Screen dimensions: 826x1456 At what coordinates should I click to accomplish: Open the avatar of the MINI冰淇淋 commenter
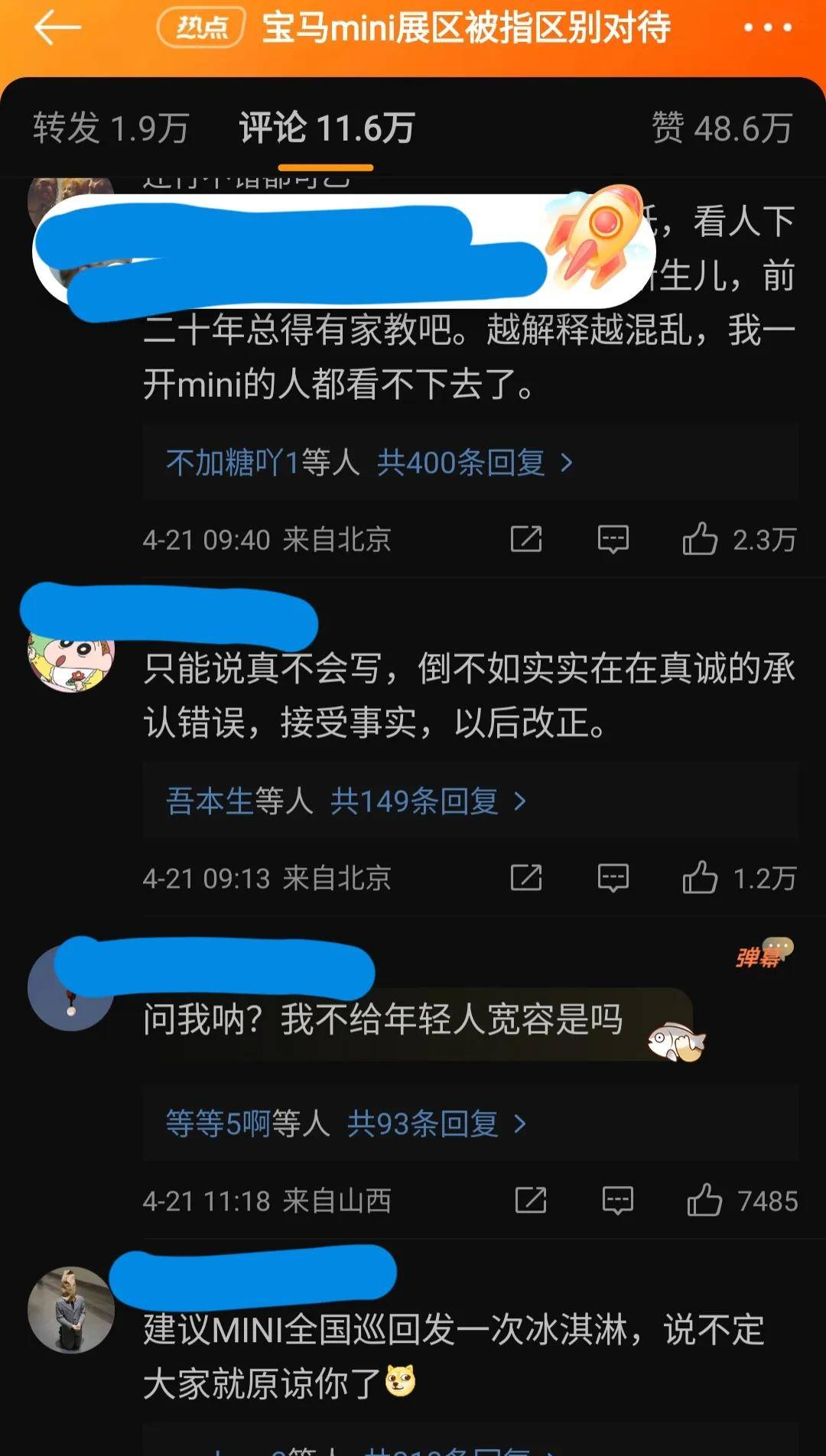click(x=71, y=1310)
